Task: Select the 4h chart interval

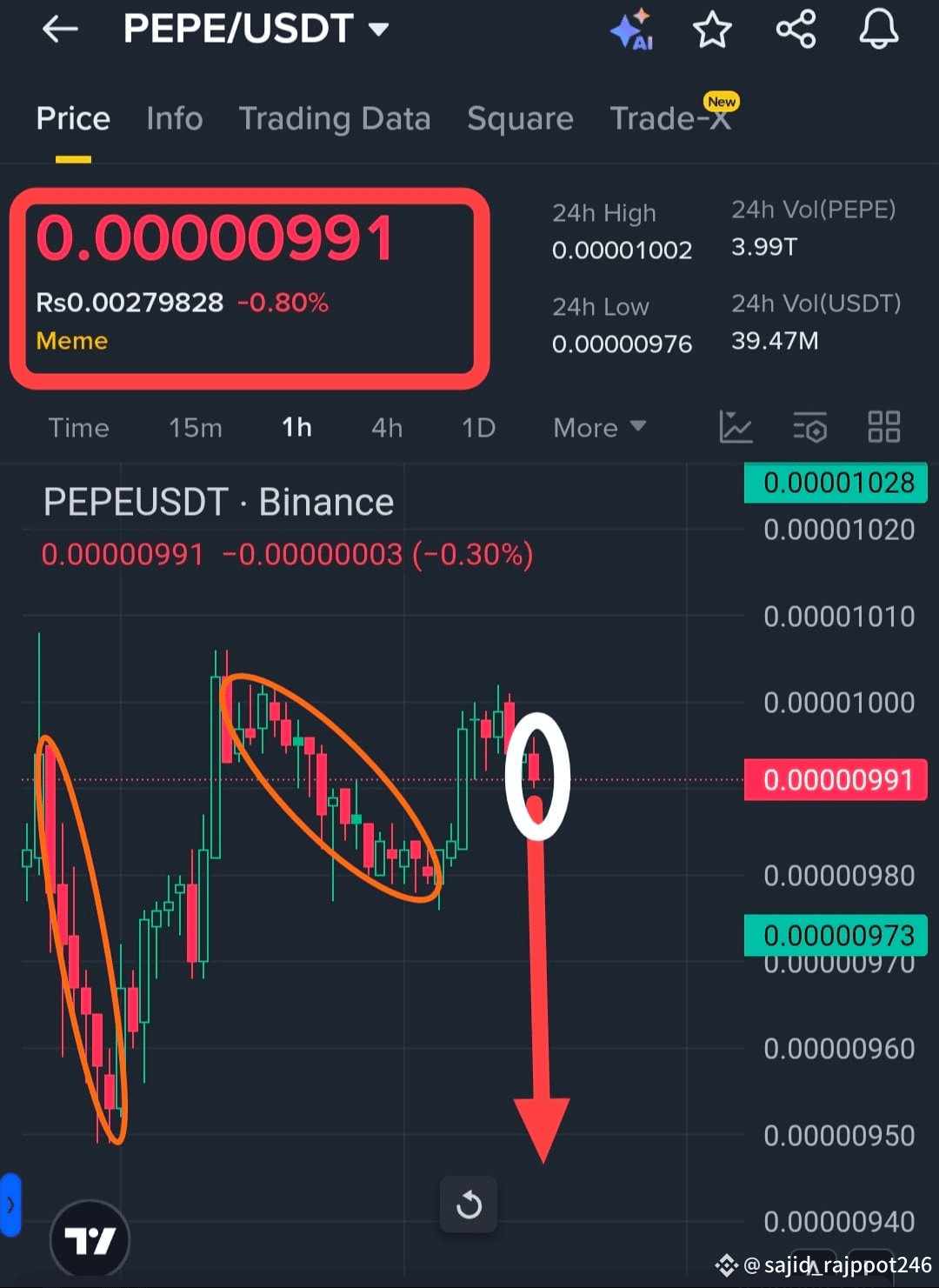Action: [x=387, y=428]
